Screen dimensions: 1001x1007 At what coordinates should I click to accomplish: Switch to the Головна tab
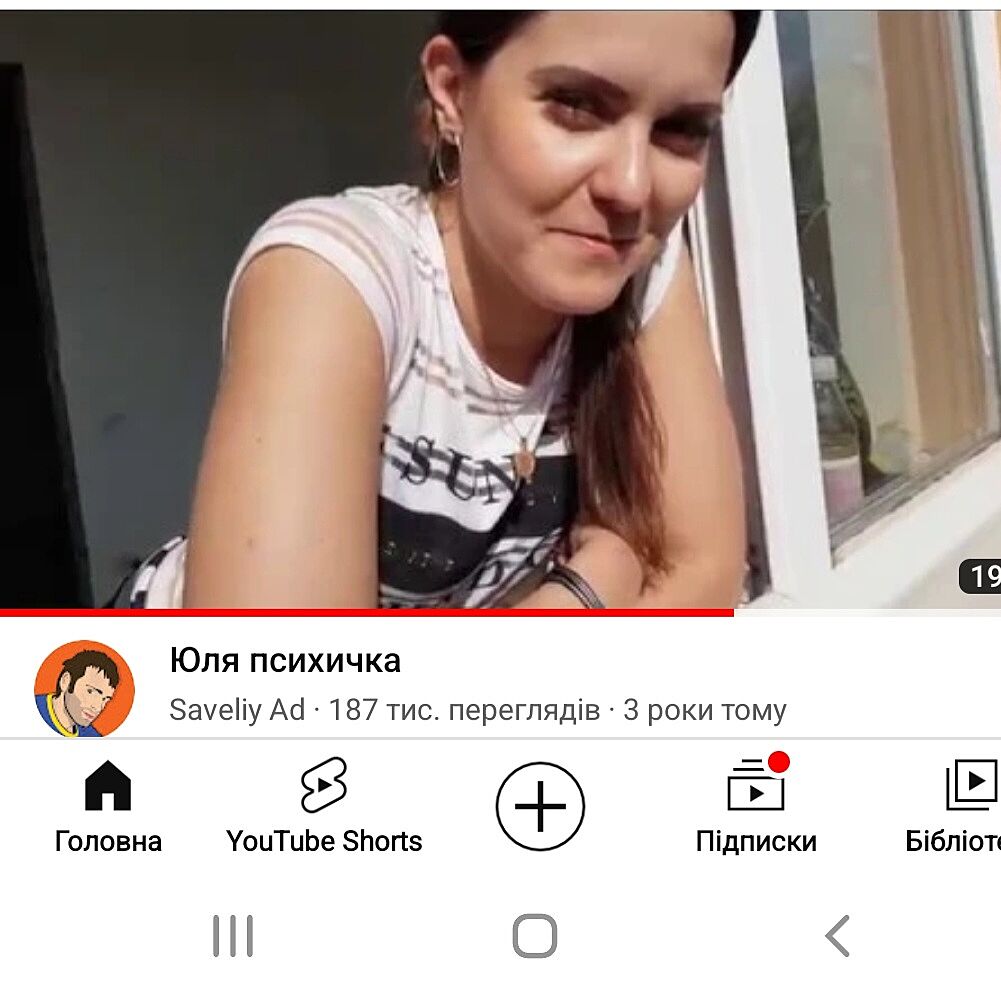point(108,806)
